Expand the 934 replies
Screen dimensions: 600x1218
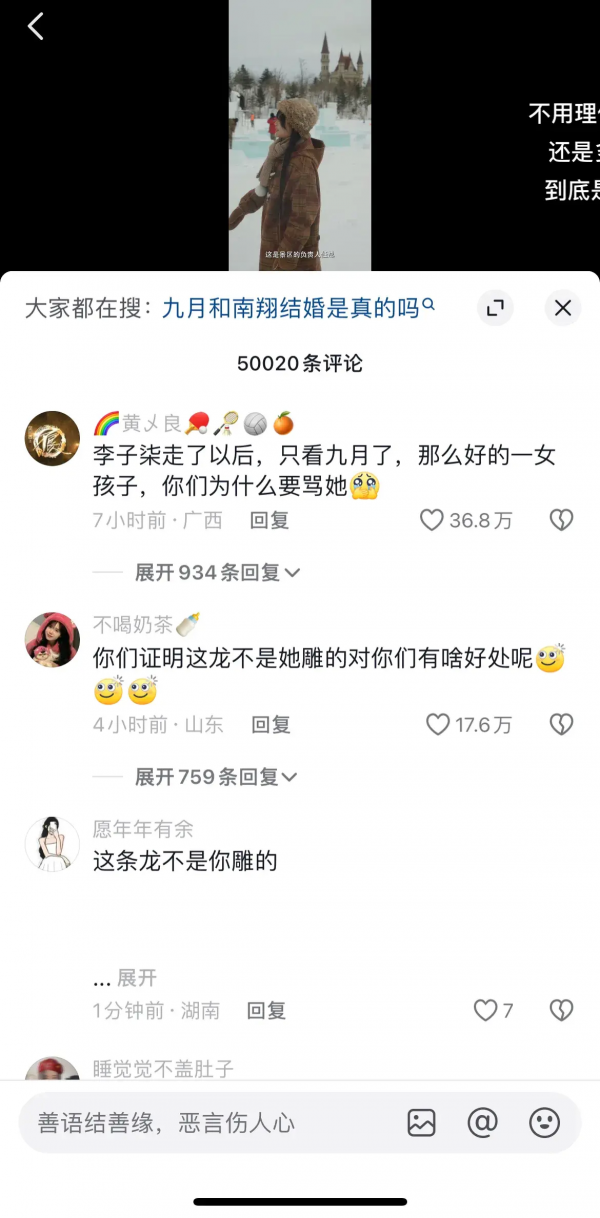pyautogui.click(x=218, y=572)
